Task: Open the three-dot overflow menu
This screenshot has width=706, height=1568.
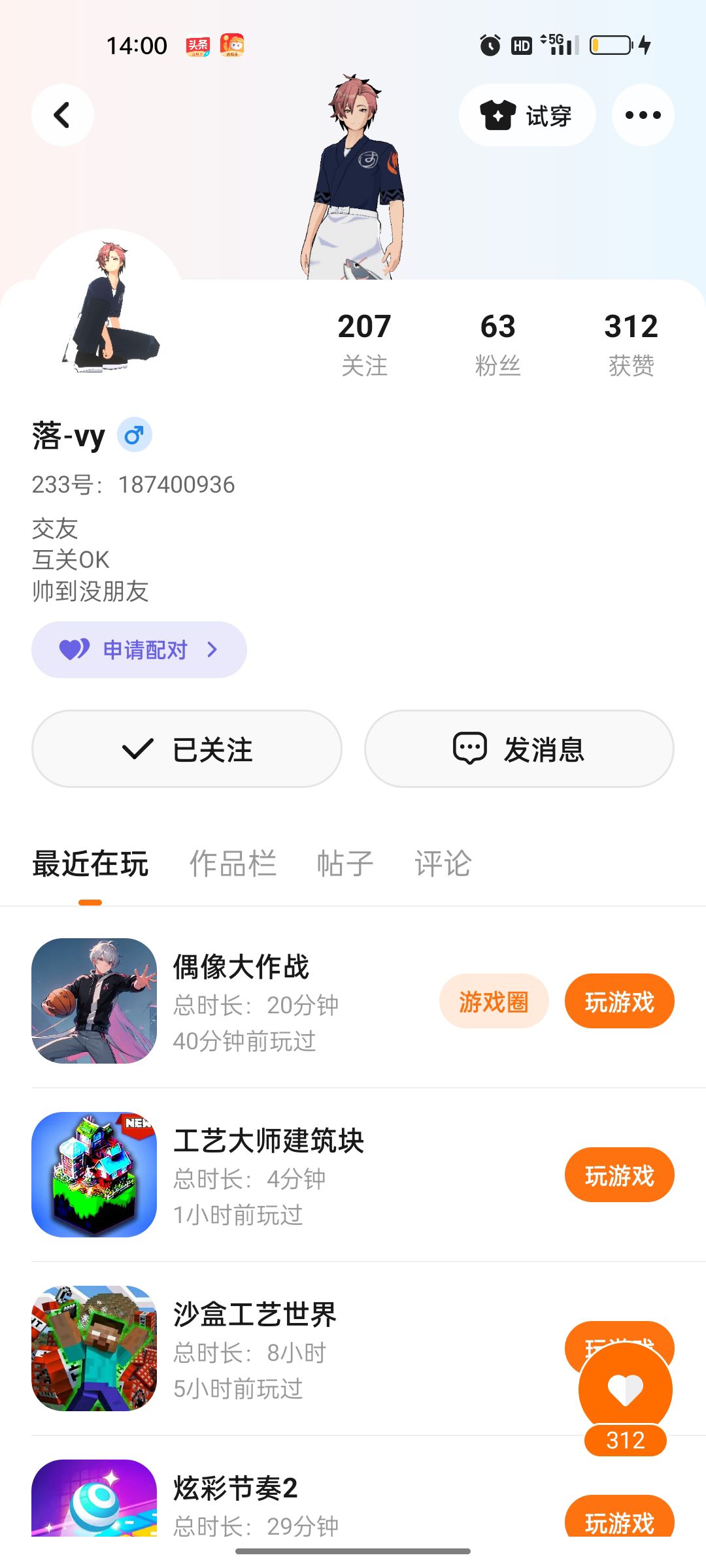Action: [643, 115]
